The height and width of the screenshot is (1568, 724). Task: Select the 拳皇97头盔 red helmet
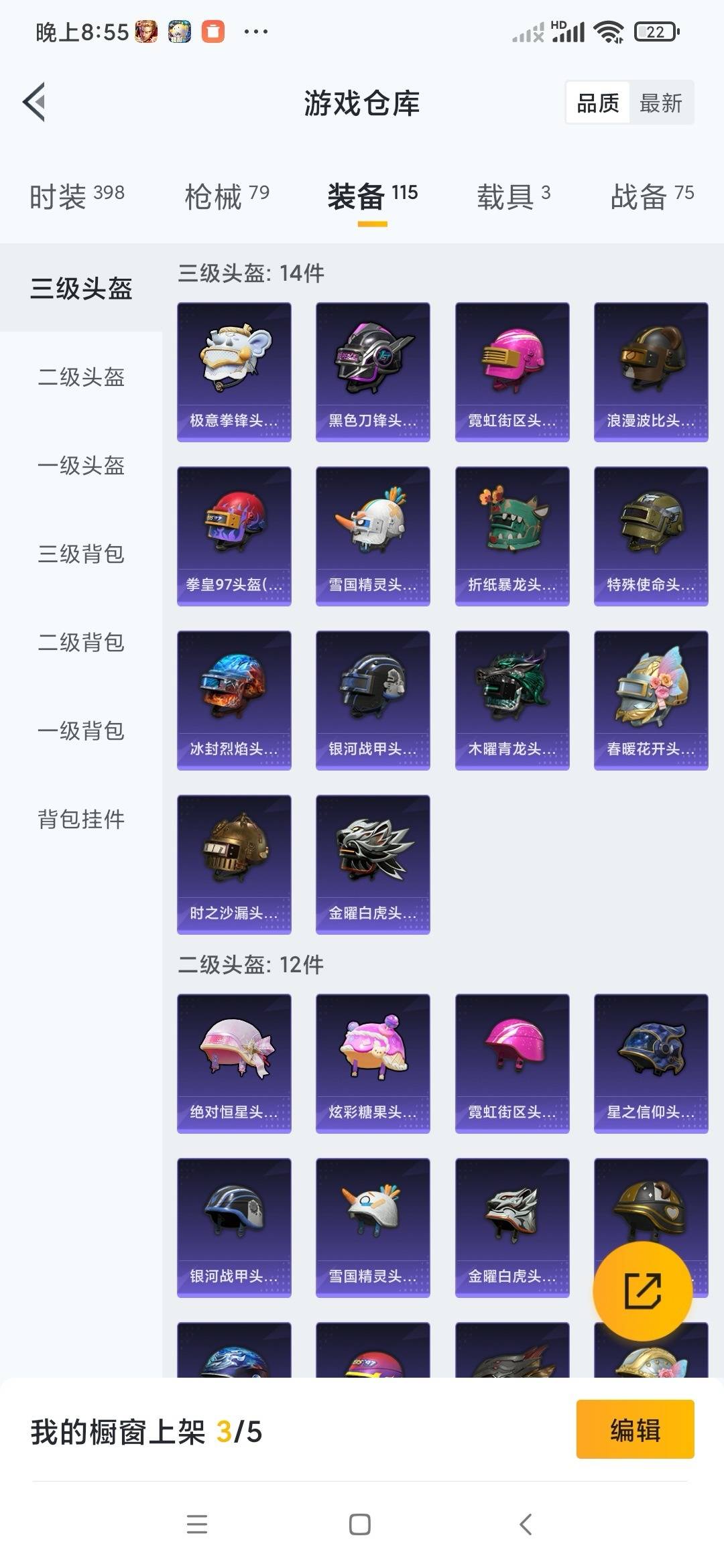click(x=233, y=535)
